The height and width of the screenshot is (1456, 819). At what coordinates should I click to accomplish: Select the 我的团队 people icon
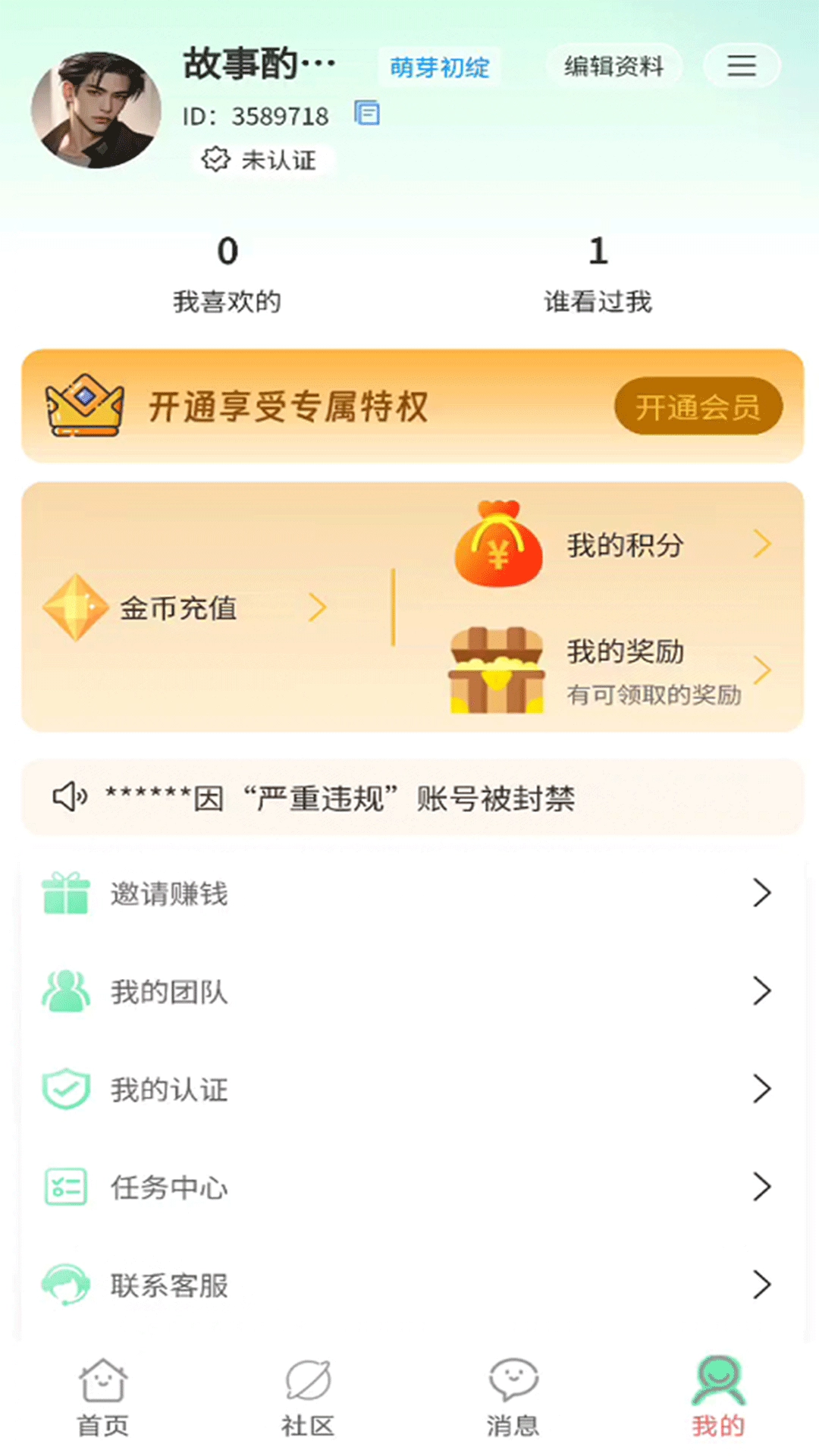67,991
